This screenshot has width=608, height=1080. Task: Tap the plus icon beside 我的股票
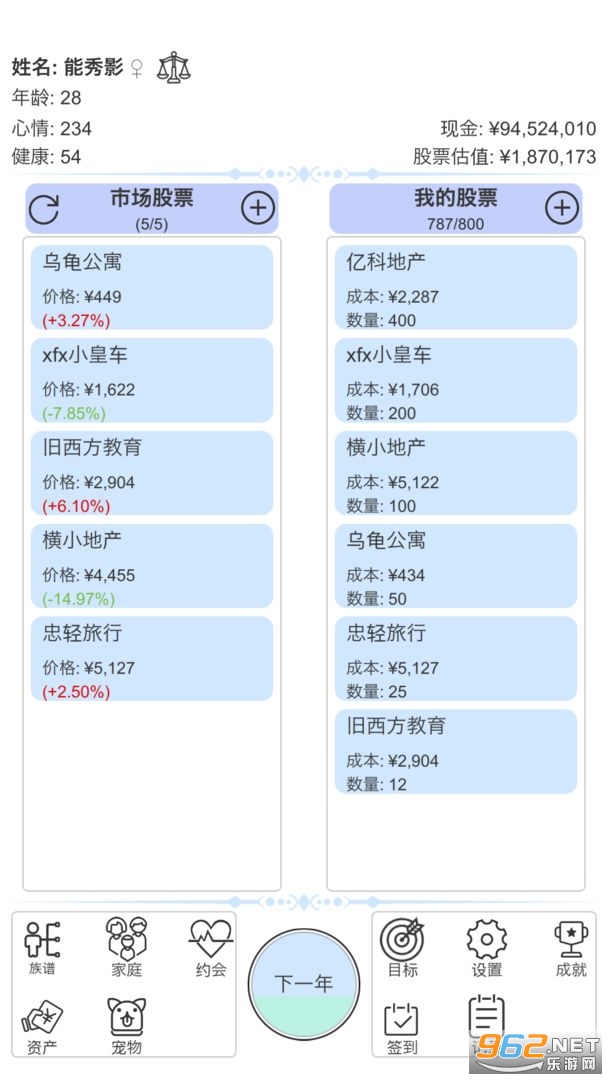562,208
